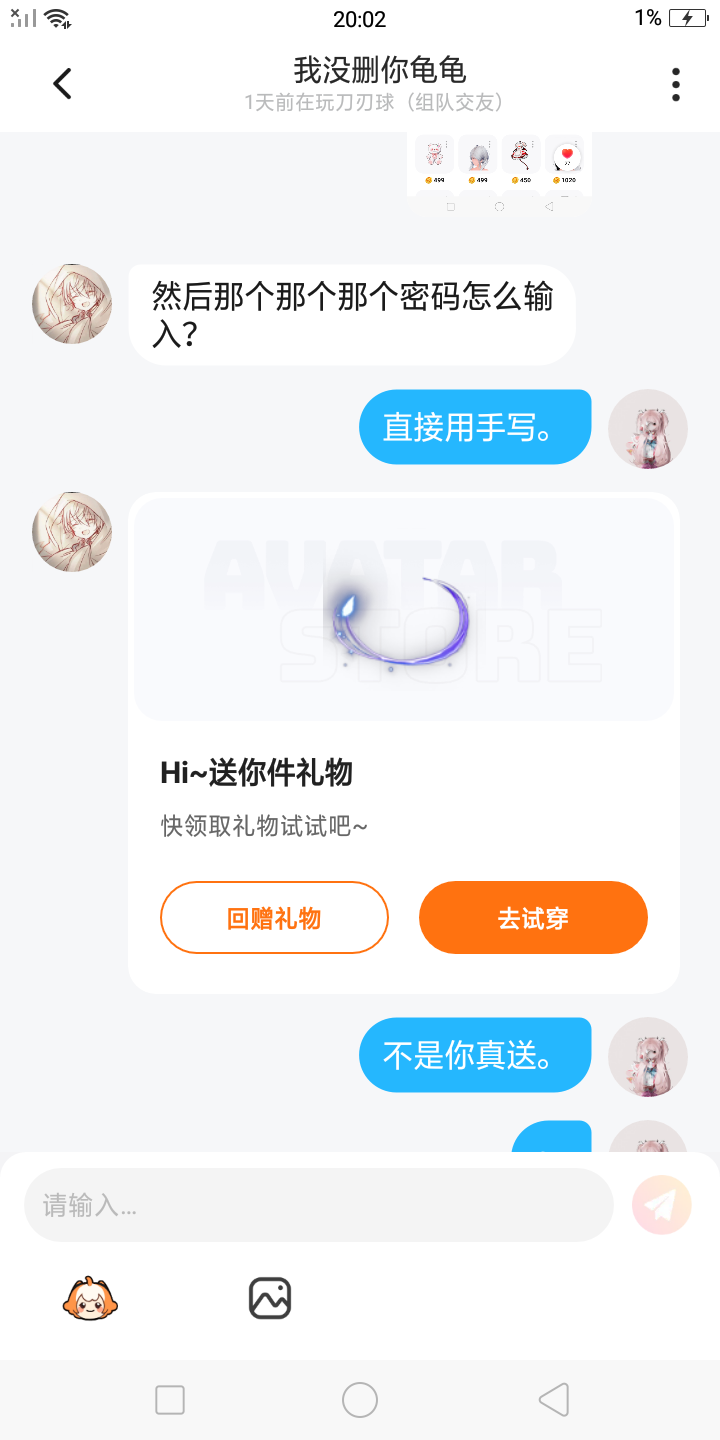Image resolution: width=720 pixels, height=1440 pixels.
Task: Tap 去试穿 to try on the gift
Action: click(x=533, y=918)
